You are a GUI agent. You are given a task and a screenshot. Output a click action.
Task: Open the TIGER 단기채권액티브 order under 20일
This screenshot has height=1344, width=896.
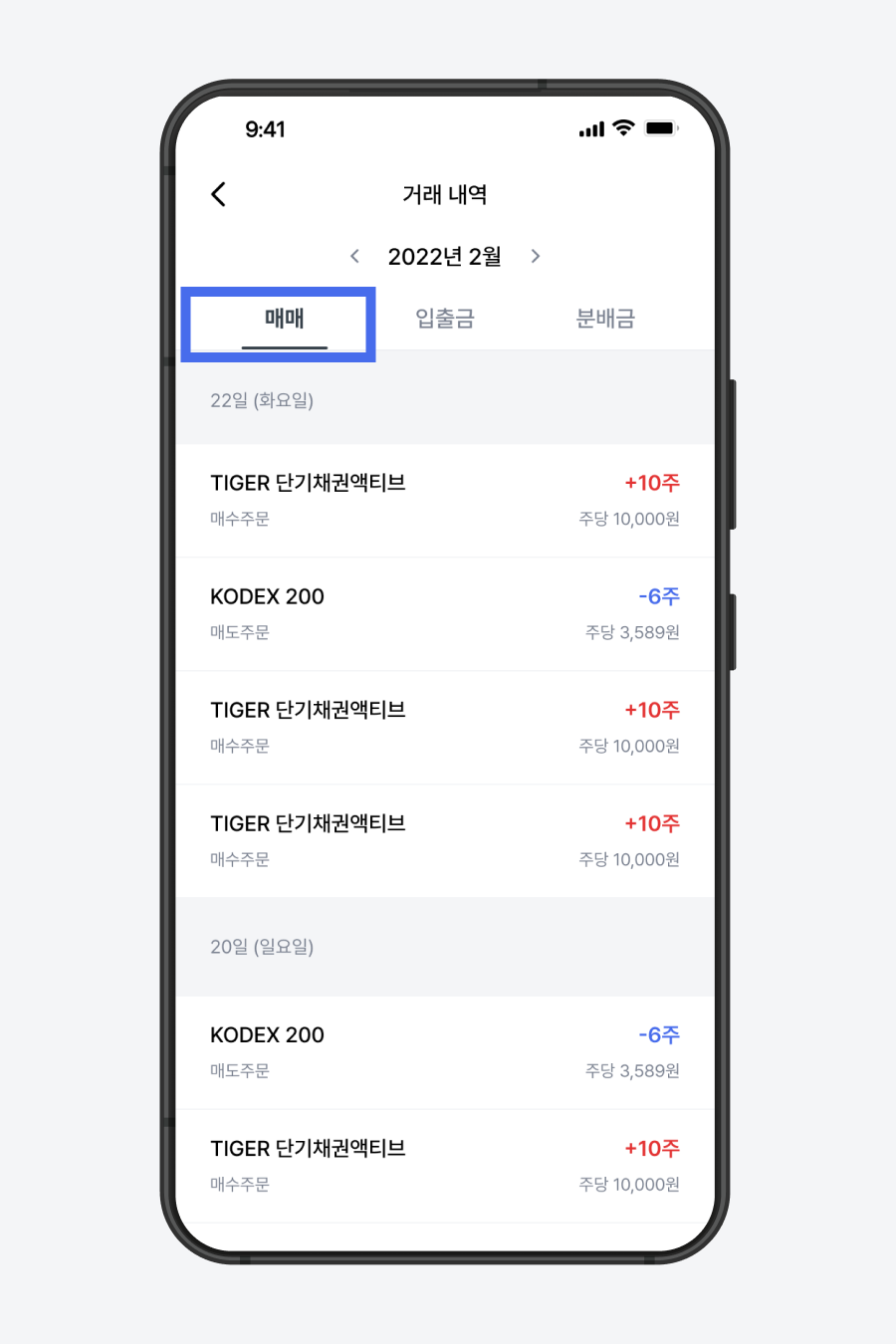pyautogui.click(x=444, y=1165)
